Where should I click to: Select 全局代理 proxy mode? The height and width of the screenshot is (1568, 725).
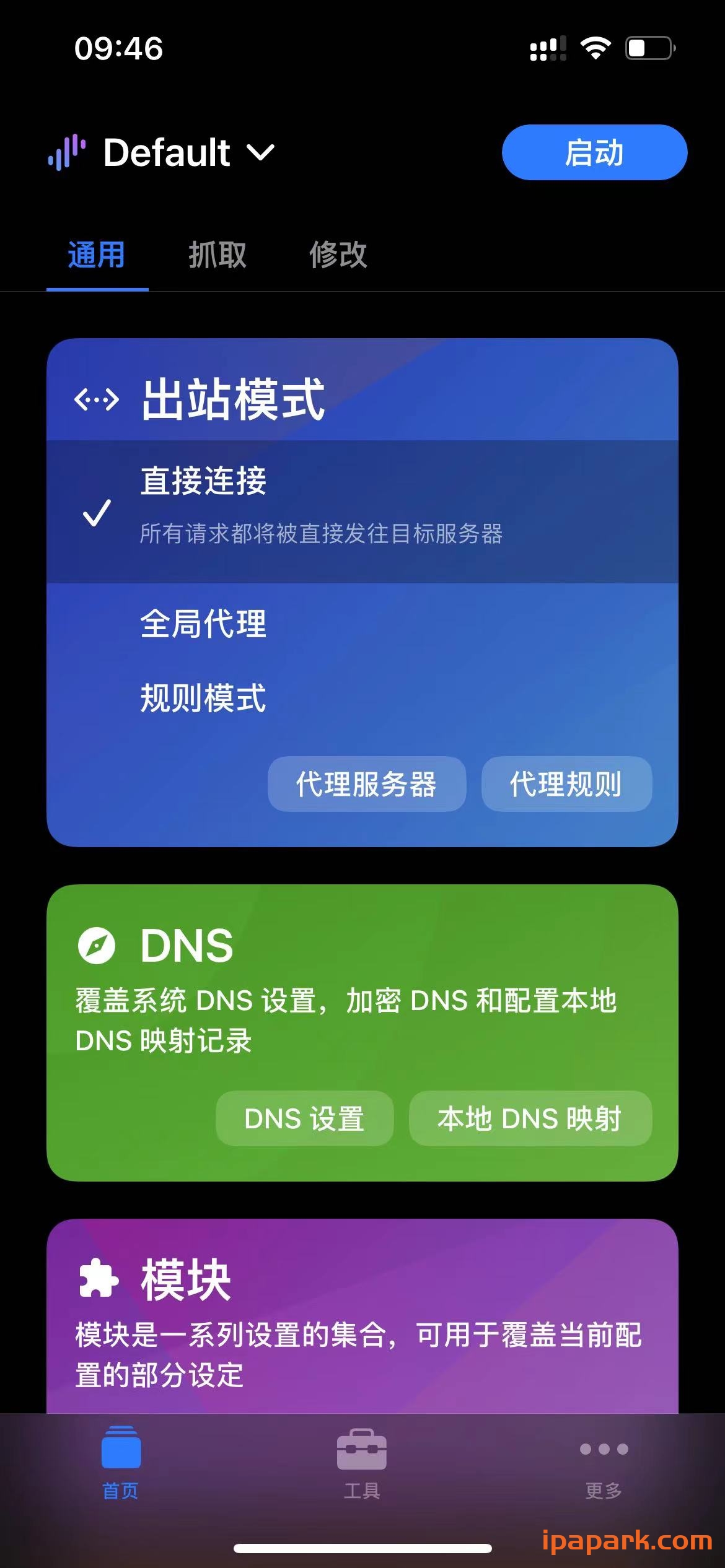203,626
